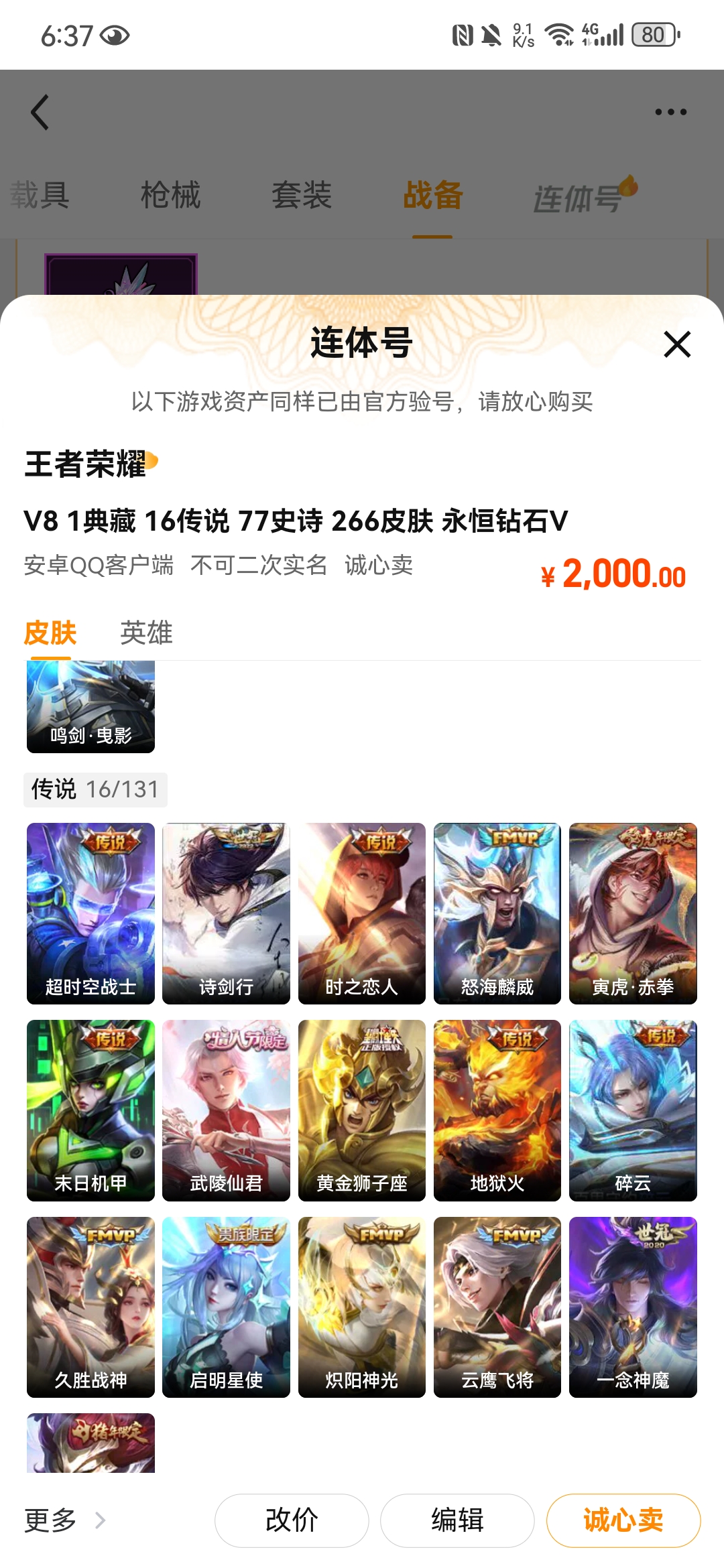Screen dimensions: 724x1568
Task: Open the 武陵仙君 skin tile
Action: coord(226,1110)
